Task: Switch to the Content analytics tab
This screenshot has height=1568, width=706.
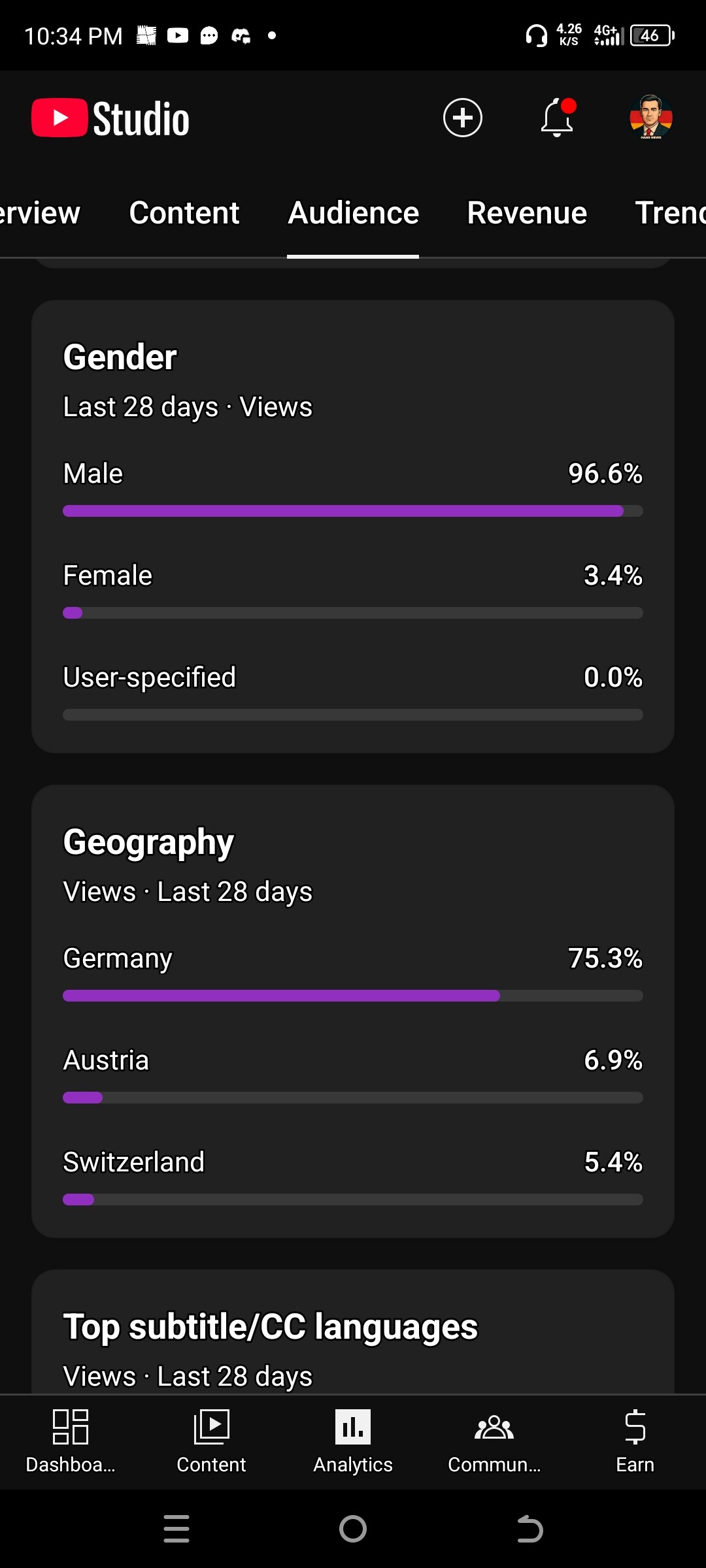Action: coord(184,213)
